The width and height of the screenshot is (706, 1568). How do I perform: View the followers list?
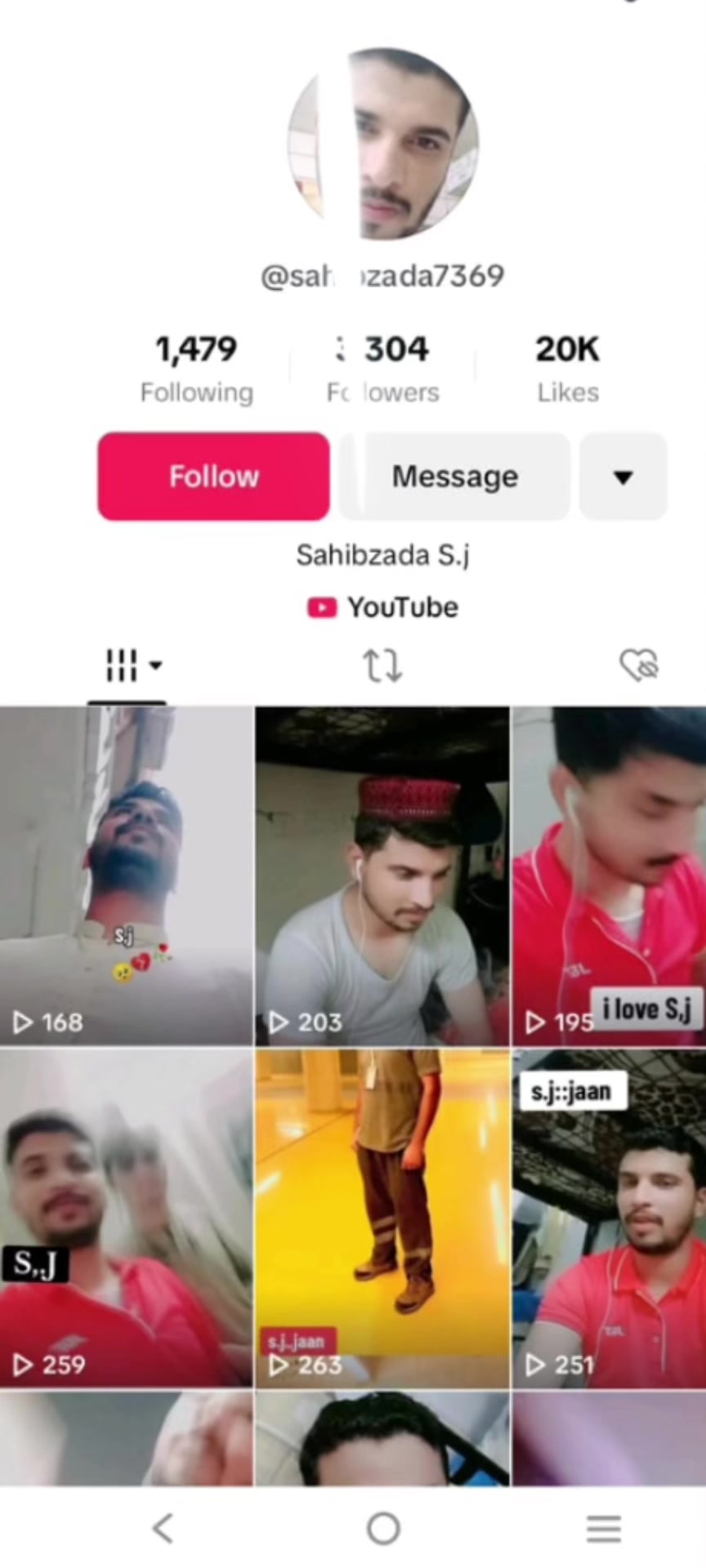click(x=382, y=369)
